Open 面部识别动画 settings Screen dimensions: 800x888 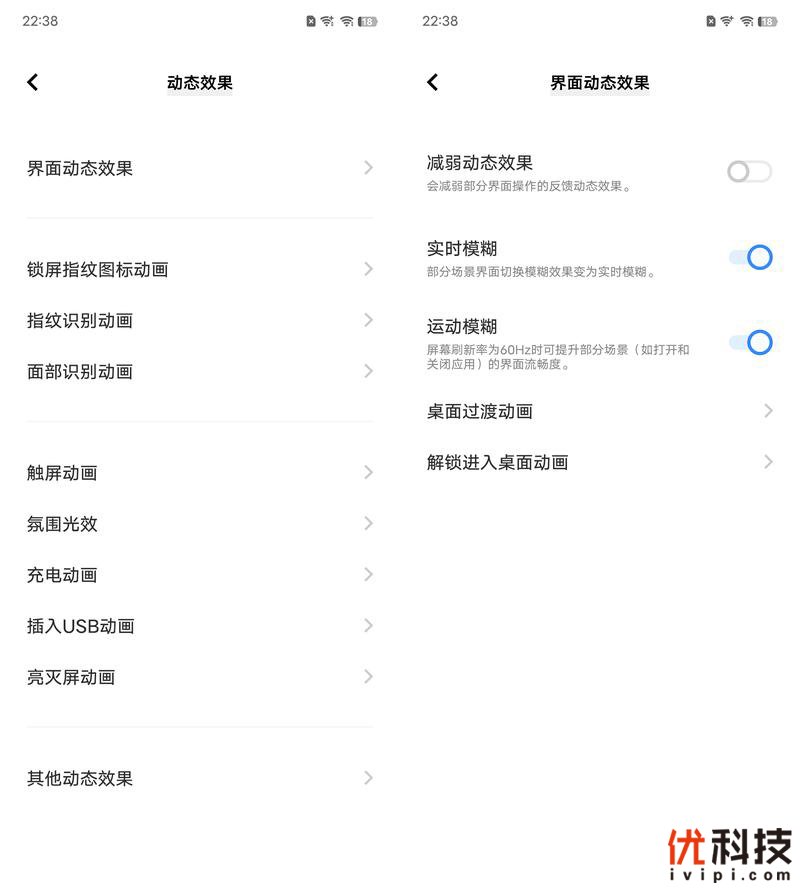[x=200, y=371]
